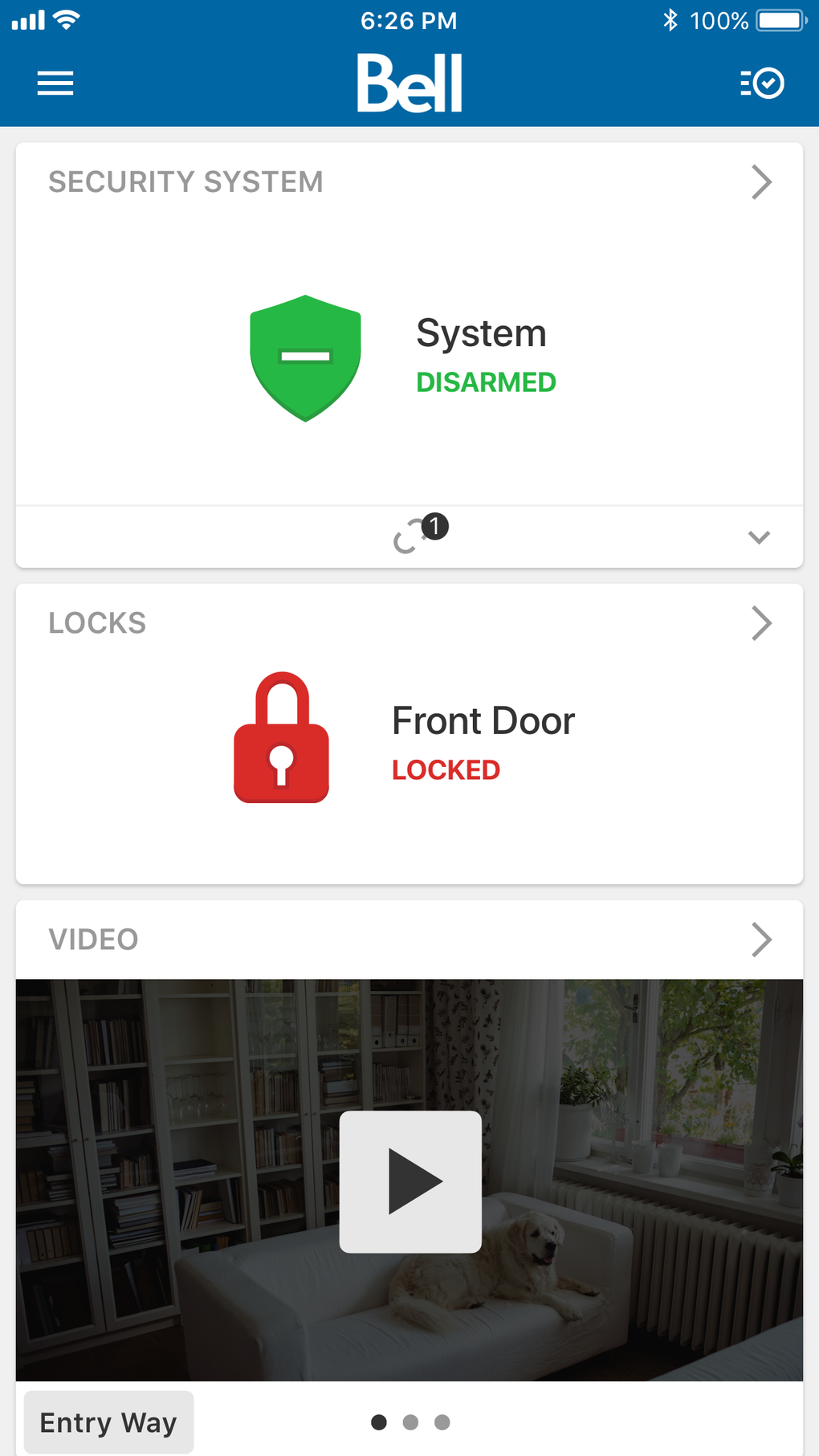This screenshot has width=819, height=1456.
Task: Select the SECURITY SYSTEM section header
Action: click(185, 181)
